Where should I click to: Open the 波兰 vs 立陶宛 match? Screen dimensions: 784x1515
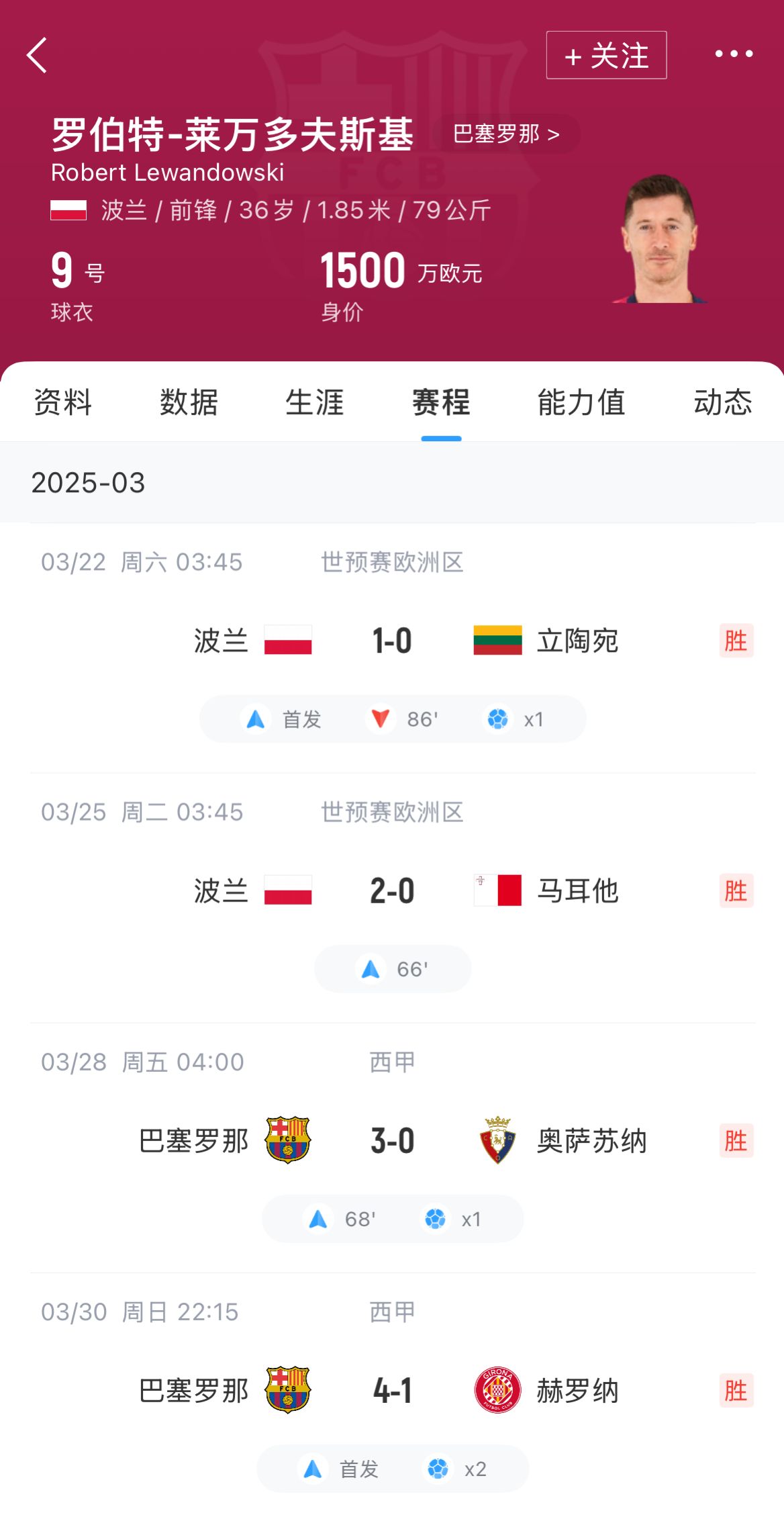click(x=393, y=641)
